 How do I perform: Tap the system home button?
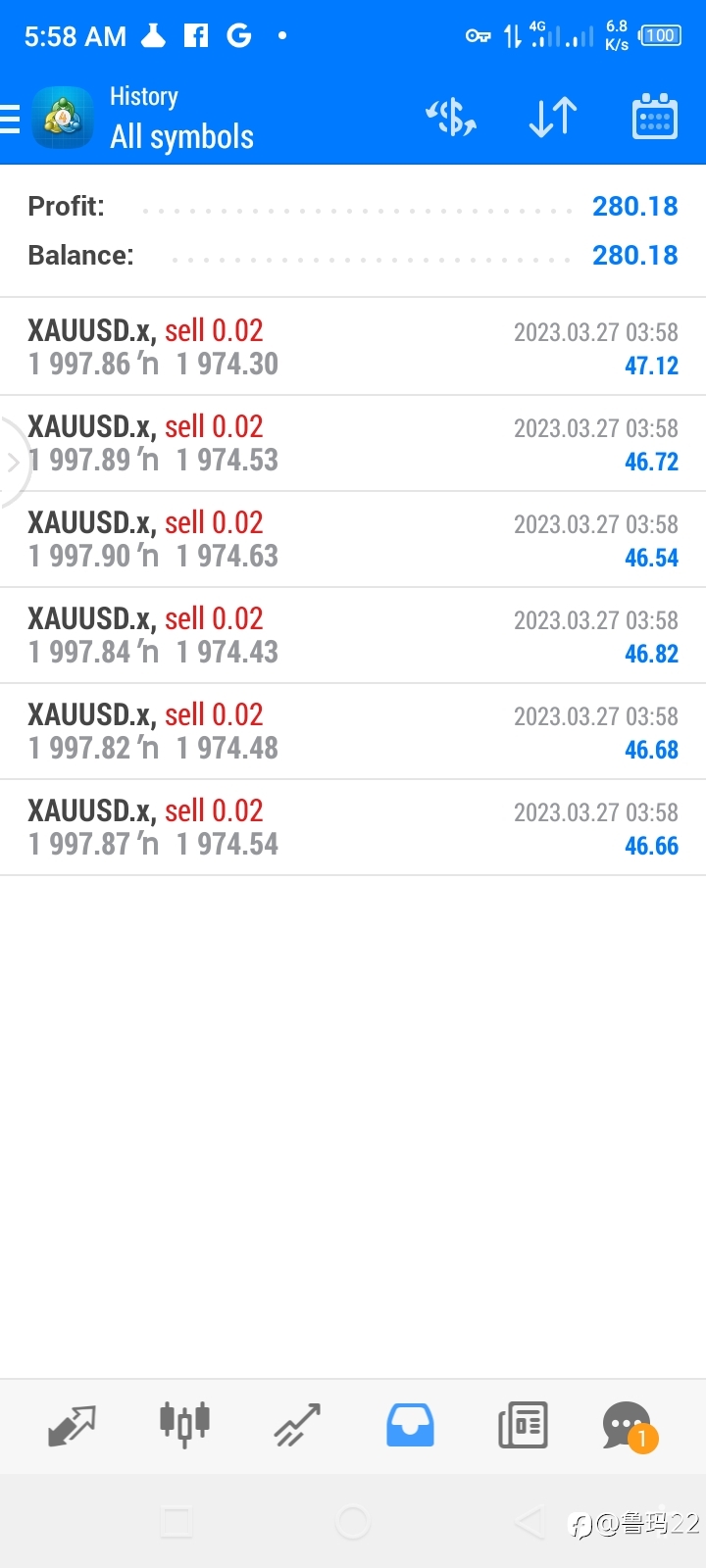point(353,1522)
